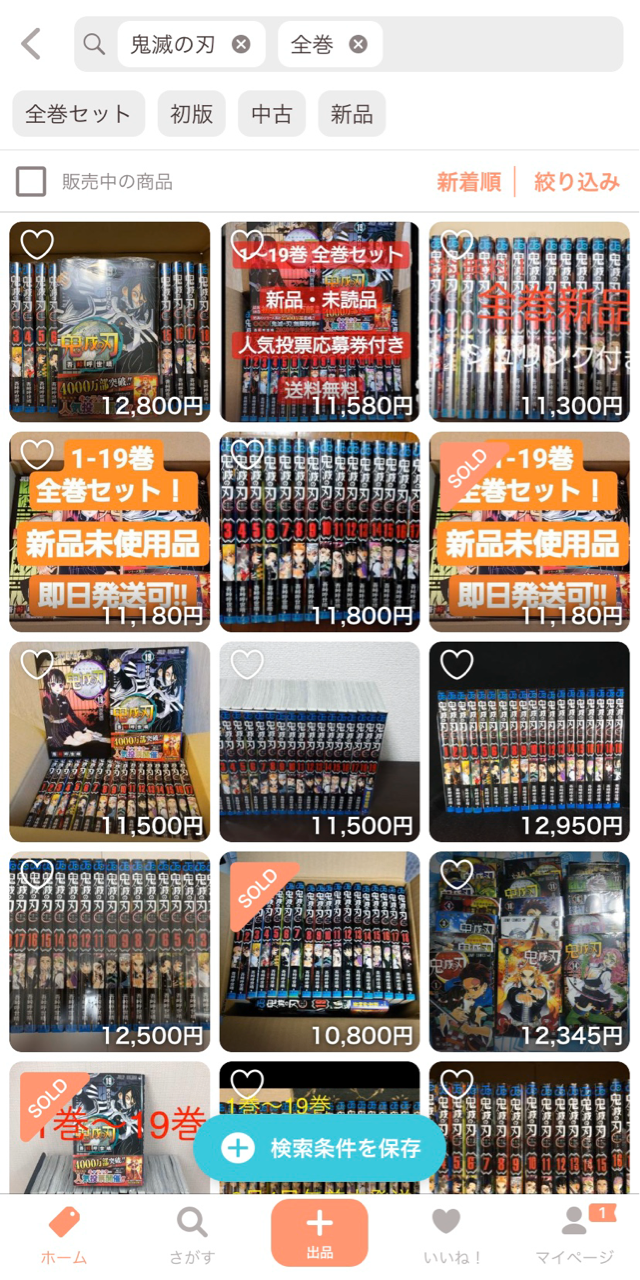Remove the 鬼滅の刃 search keyword

point(241,44)
